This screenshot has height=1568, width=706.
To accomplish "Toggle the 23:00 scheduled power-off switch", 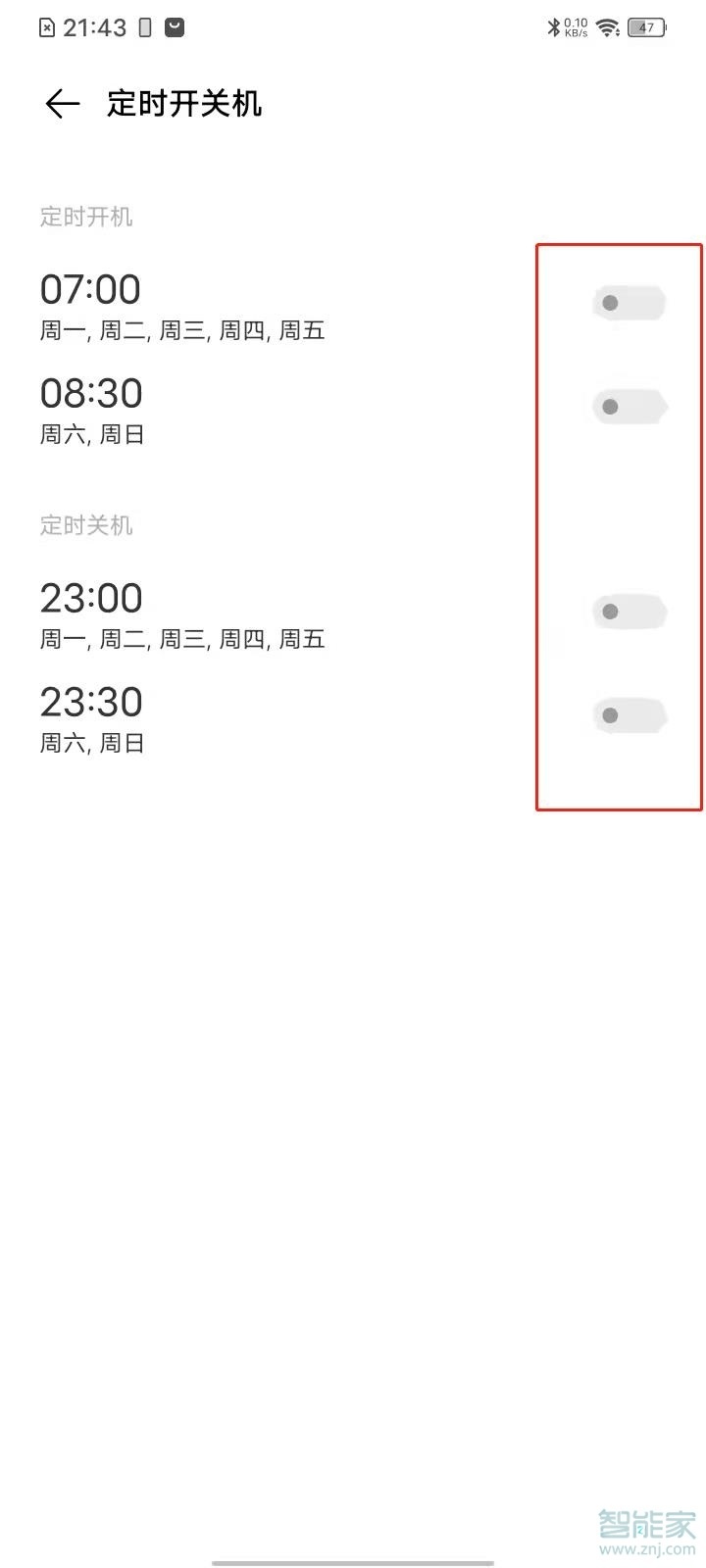I will (629, 612).
